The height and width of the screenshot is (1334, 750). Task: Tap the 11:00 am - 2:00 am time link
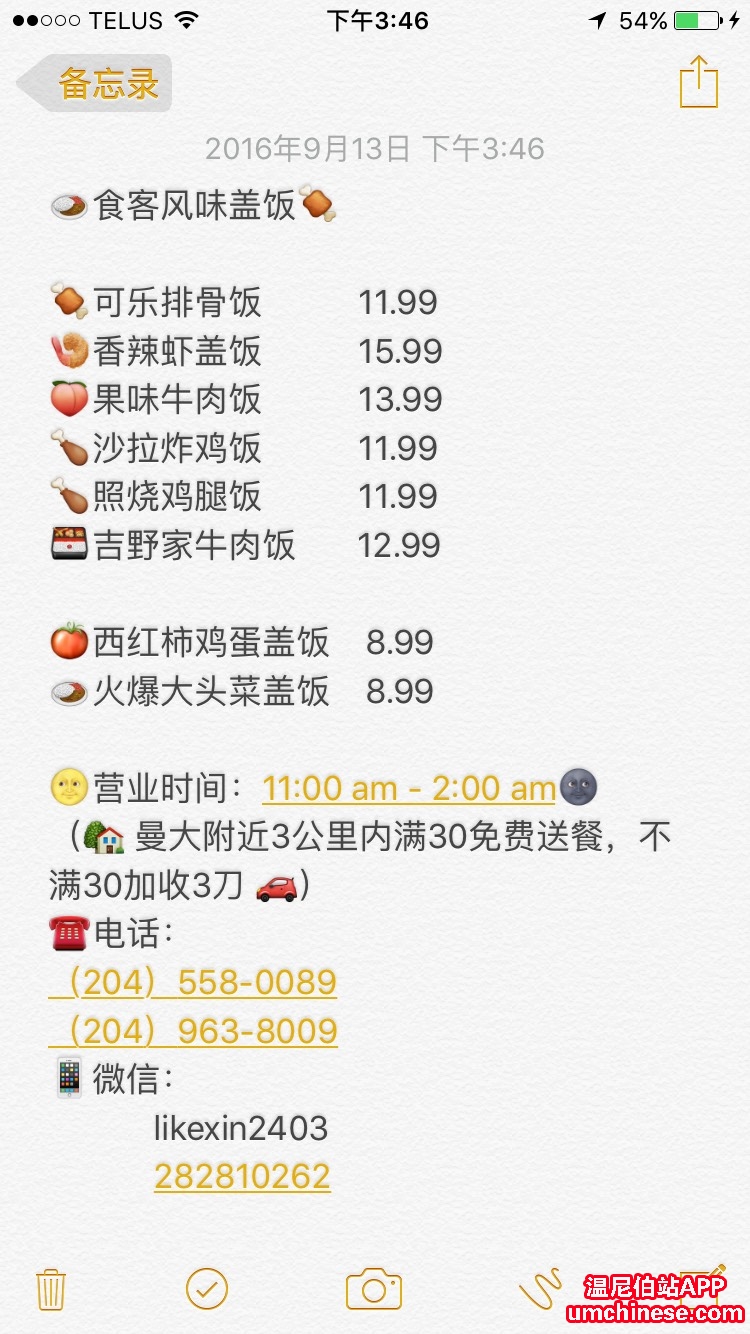click(x=408, y=789)
